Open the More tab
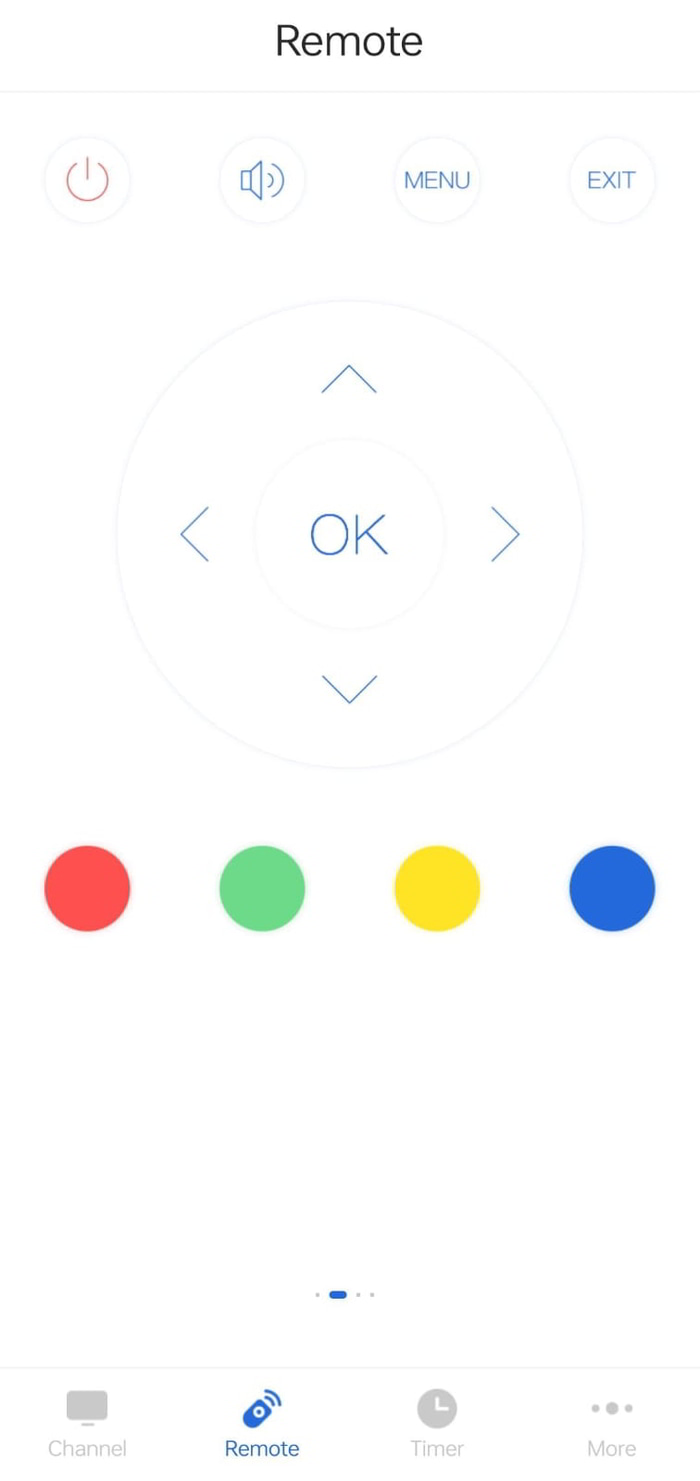This screenshot has height=1481, width=700. (x=612, y=1424)
